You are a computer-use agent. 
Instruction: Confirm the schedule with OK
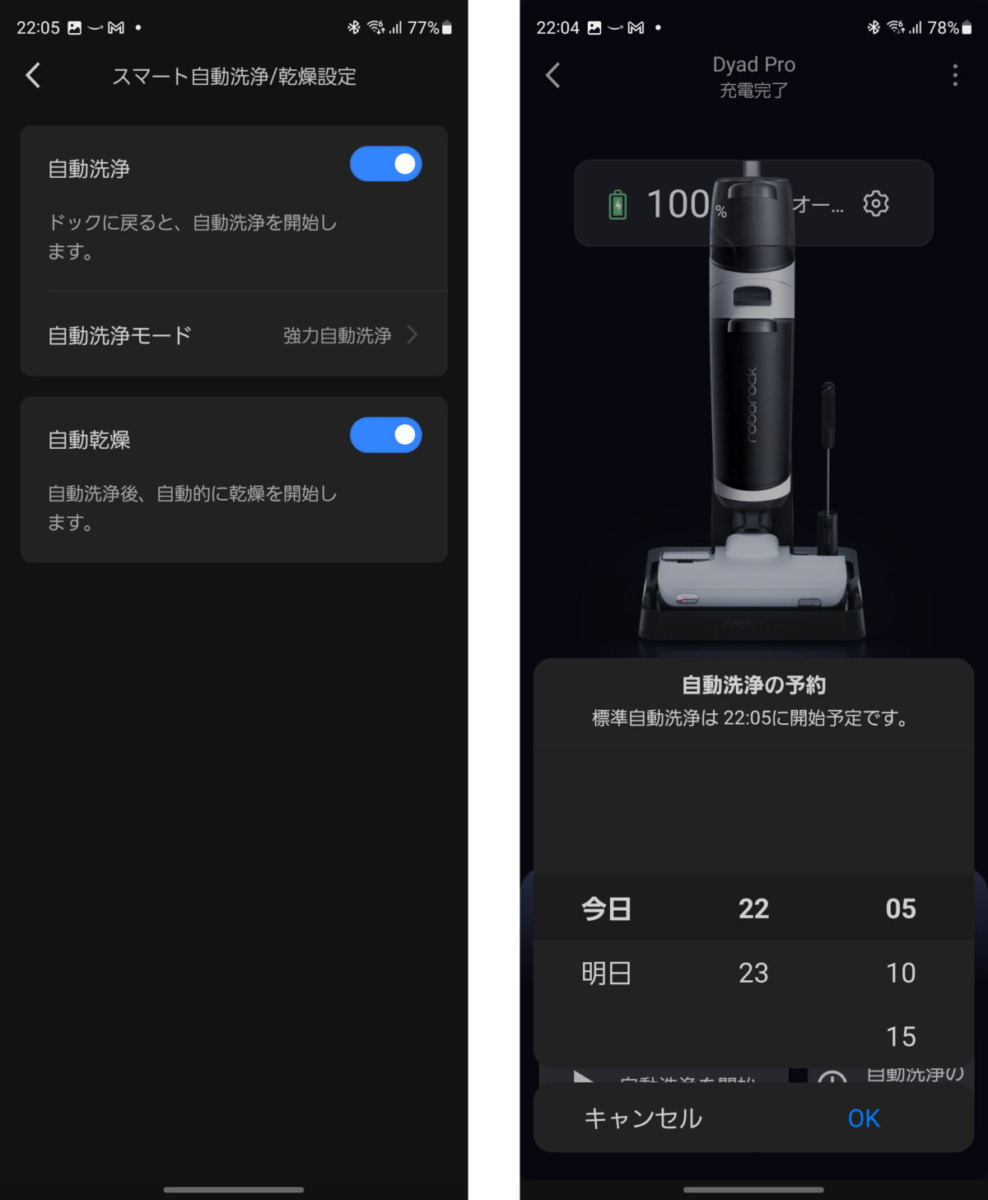pos(863,1118)
